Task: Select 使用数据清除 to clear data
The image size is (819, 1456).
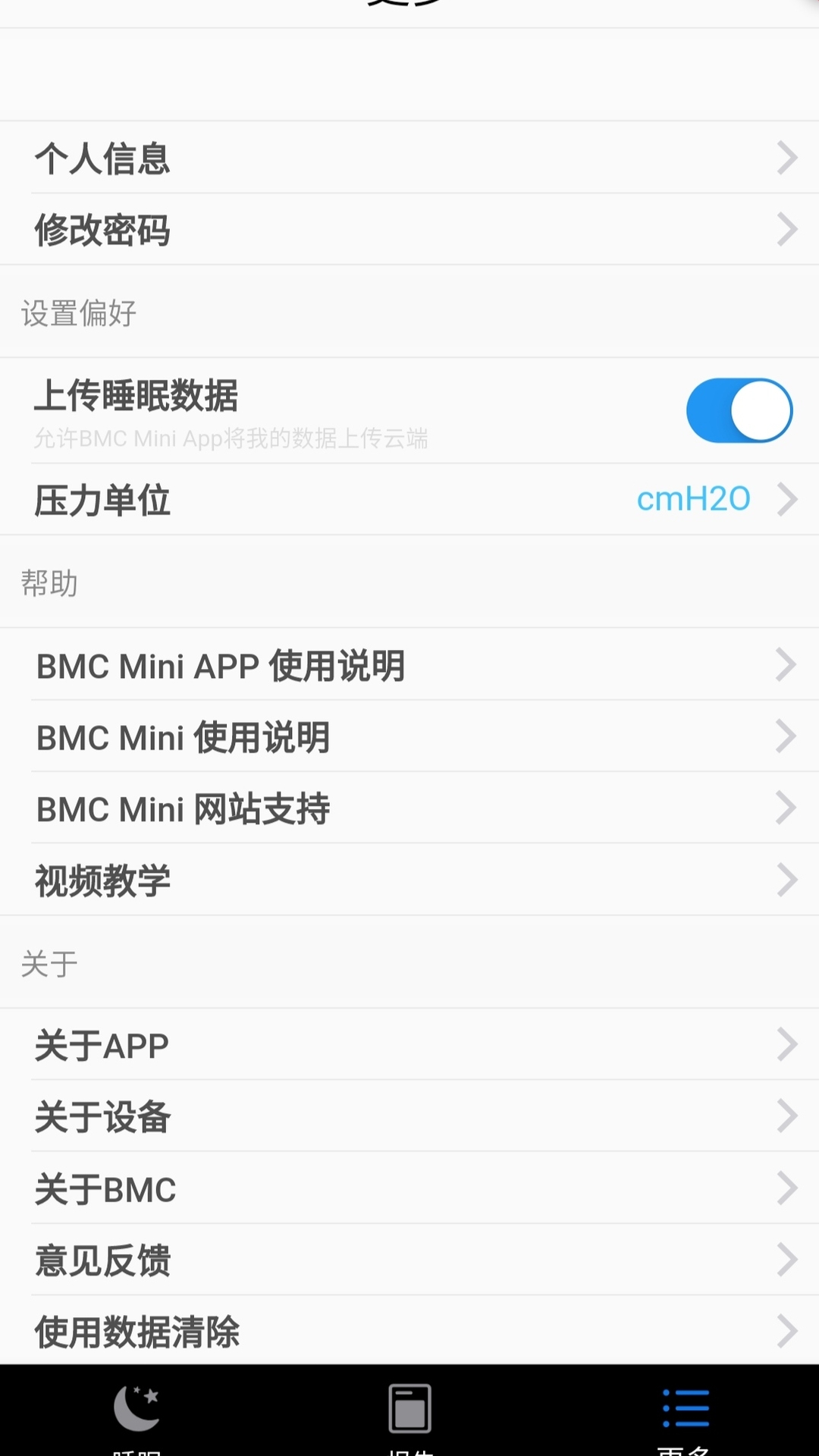Action: [409, 1331]
